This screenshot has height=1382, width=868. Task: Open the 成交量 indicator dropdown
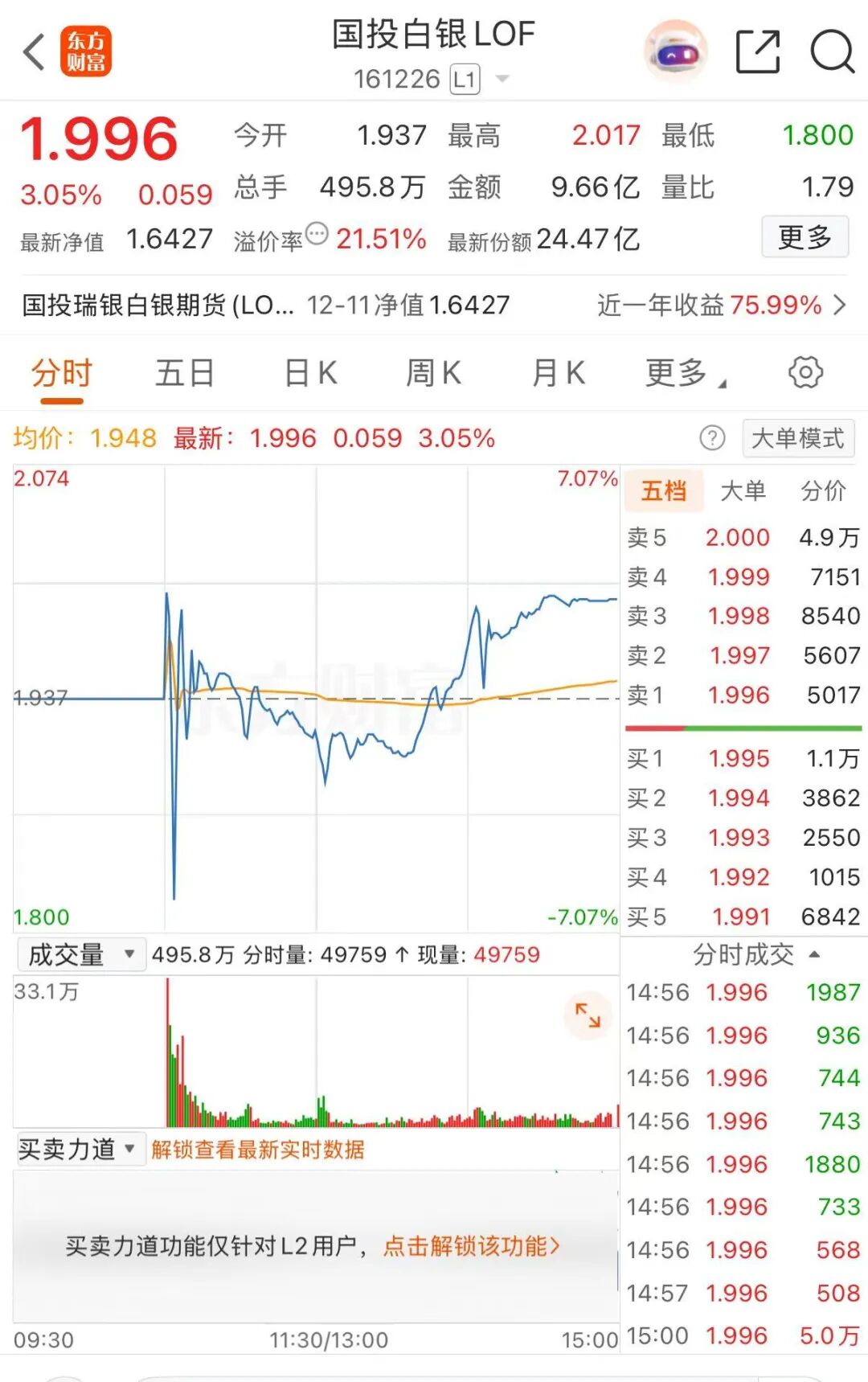point(80,954)
